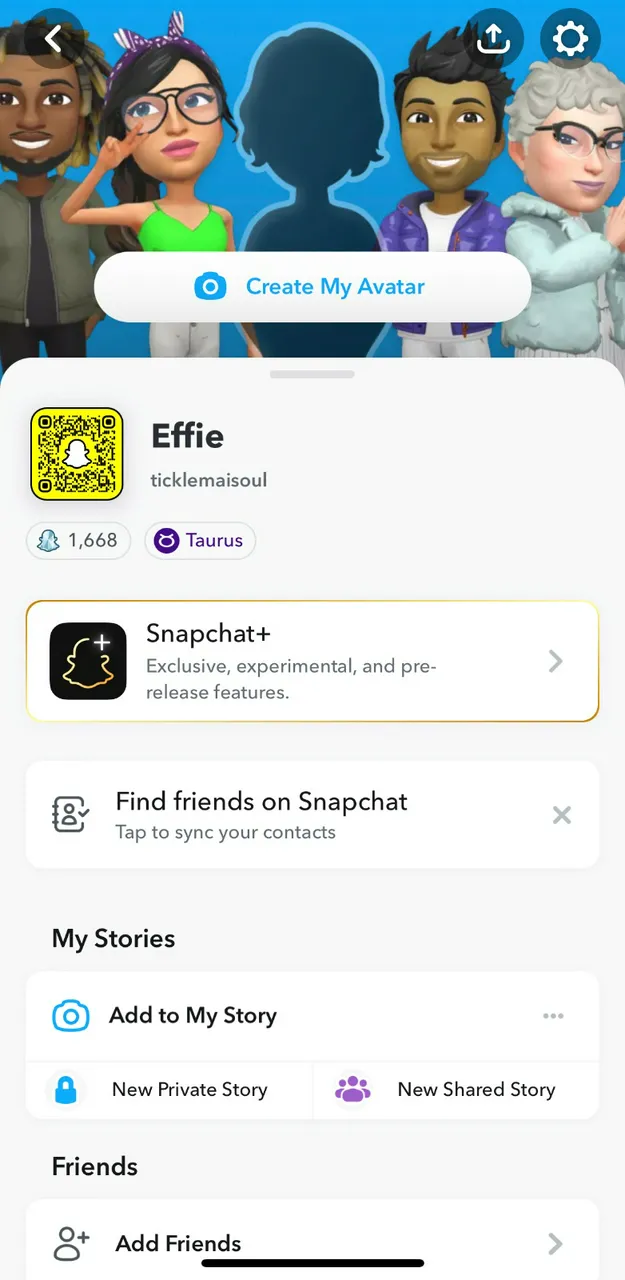Start a New Shared Story
Screen dimensions: 625x1280
(x=456, y=1090)
